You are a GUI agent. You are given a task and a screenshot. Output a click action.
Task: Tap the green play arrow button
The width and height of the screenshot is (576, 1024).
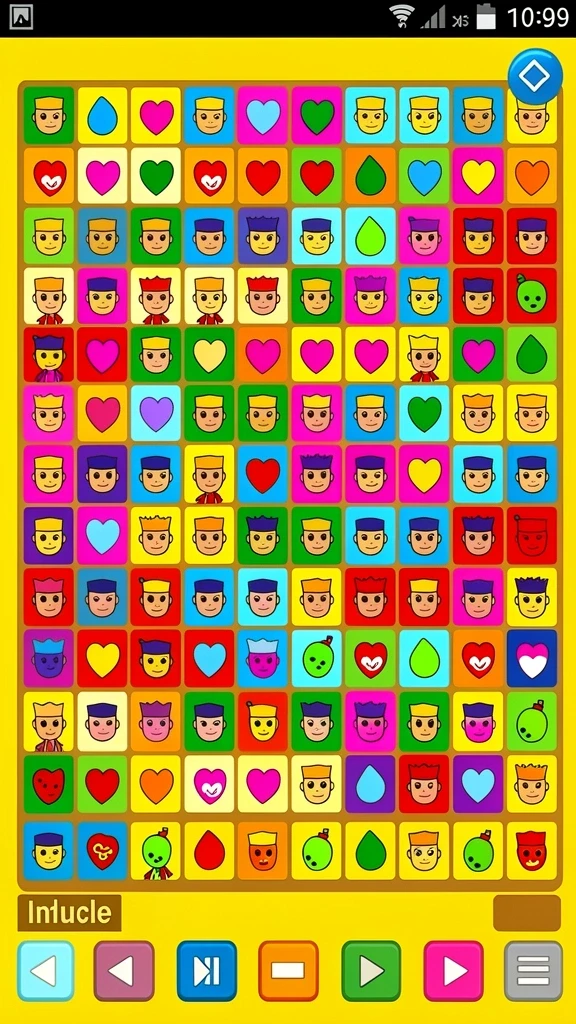pos(371,970)
